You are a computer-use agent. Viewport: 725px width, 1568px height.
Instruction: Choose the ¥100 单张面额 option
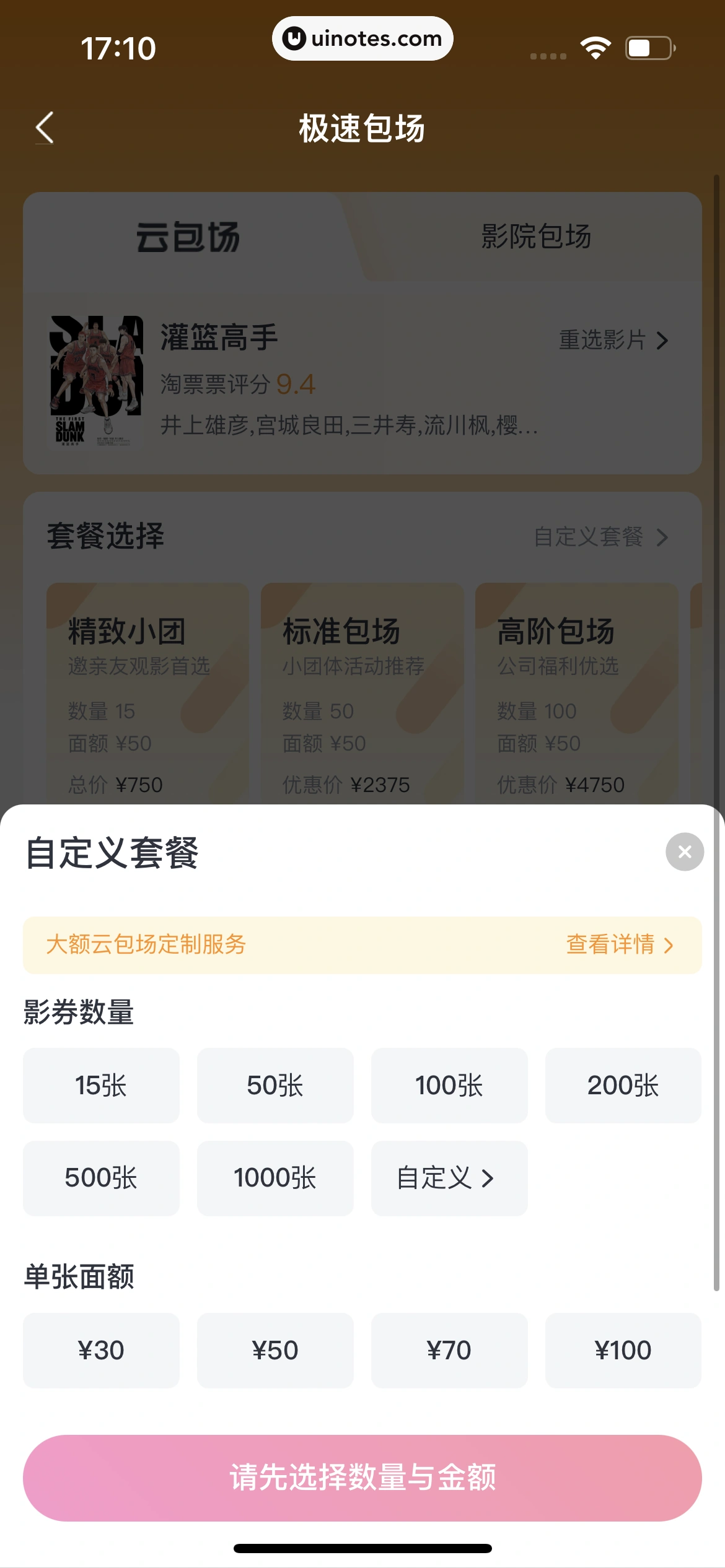pos(623,1350)
